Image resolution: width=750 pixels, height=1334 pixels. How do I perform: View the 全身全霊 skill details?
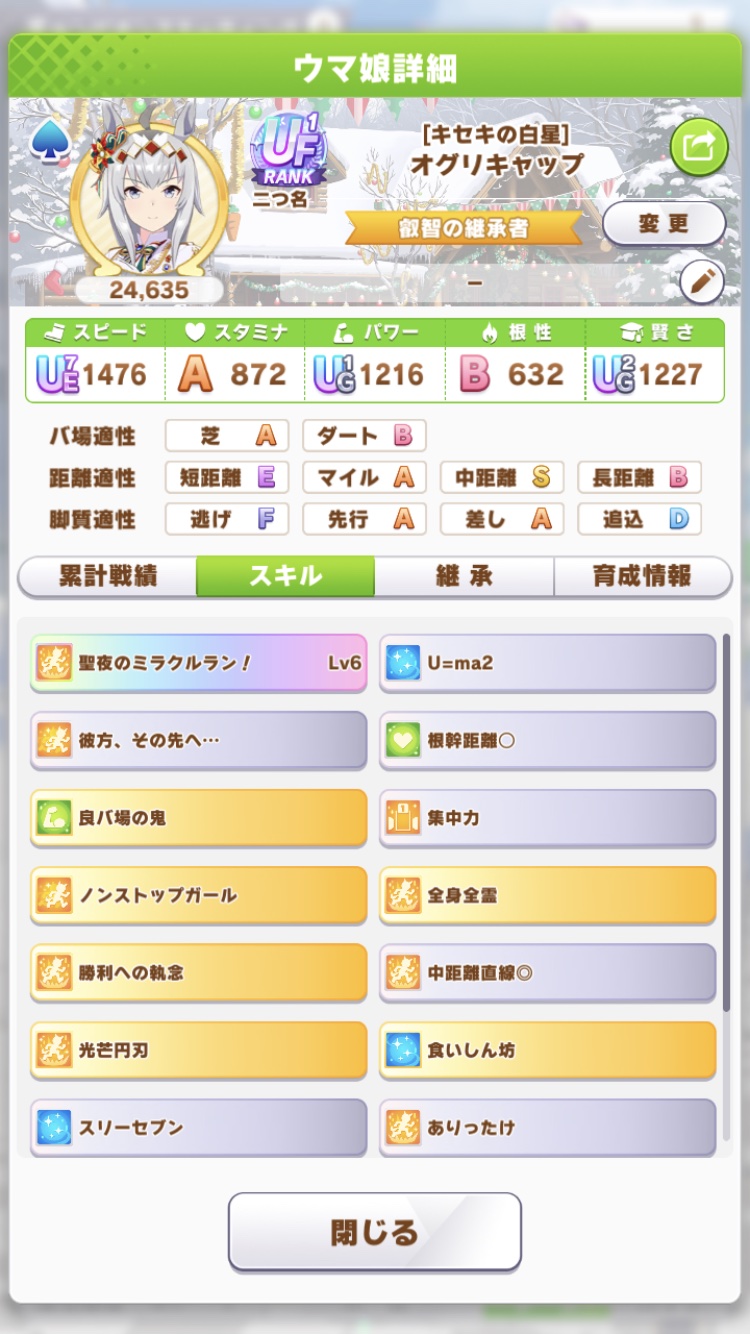[548, 895]
